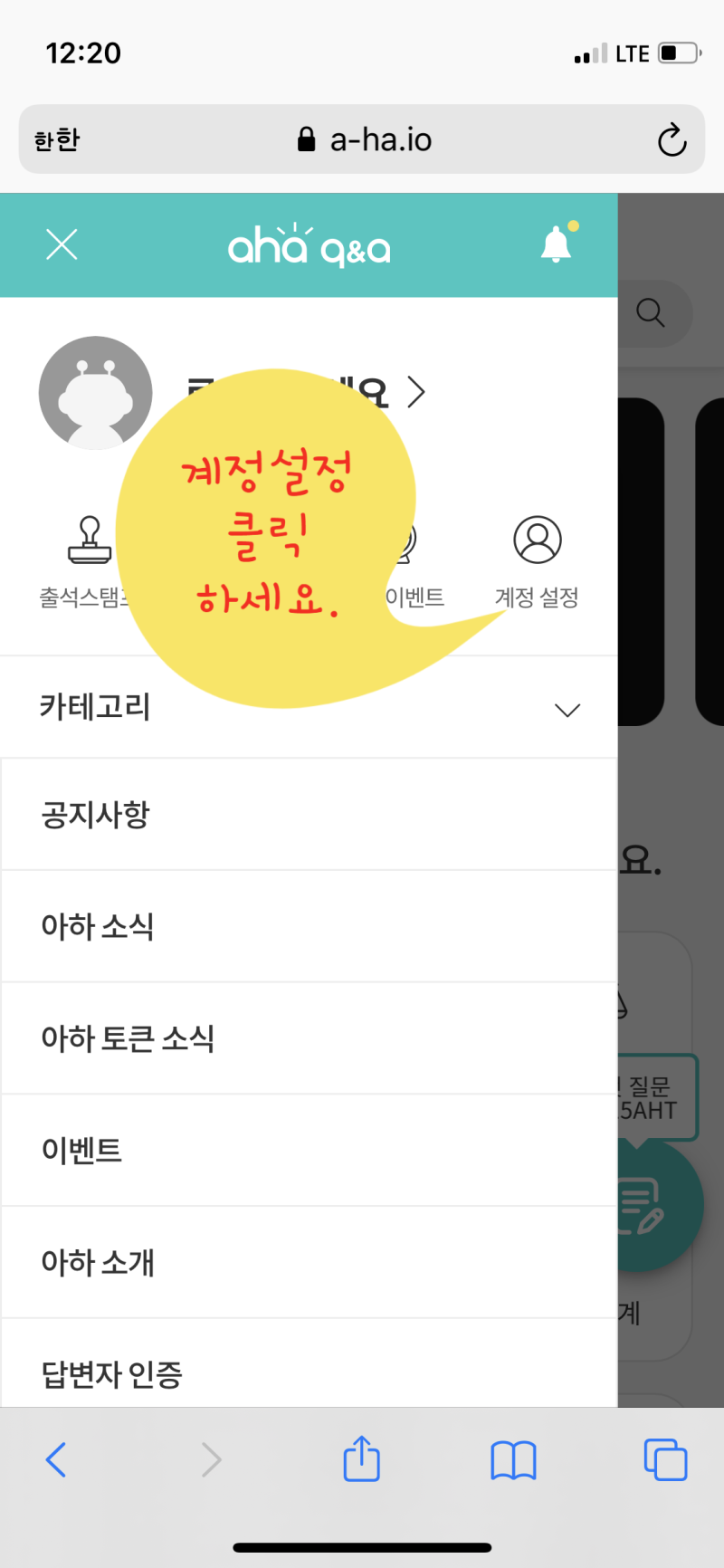Open the Safari share icon

[x=361, y=1458]
